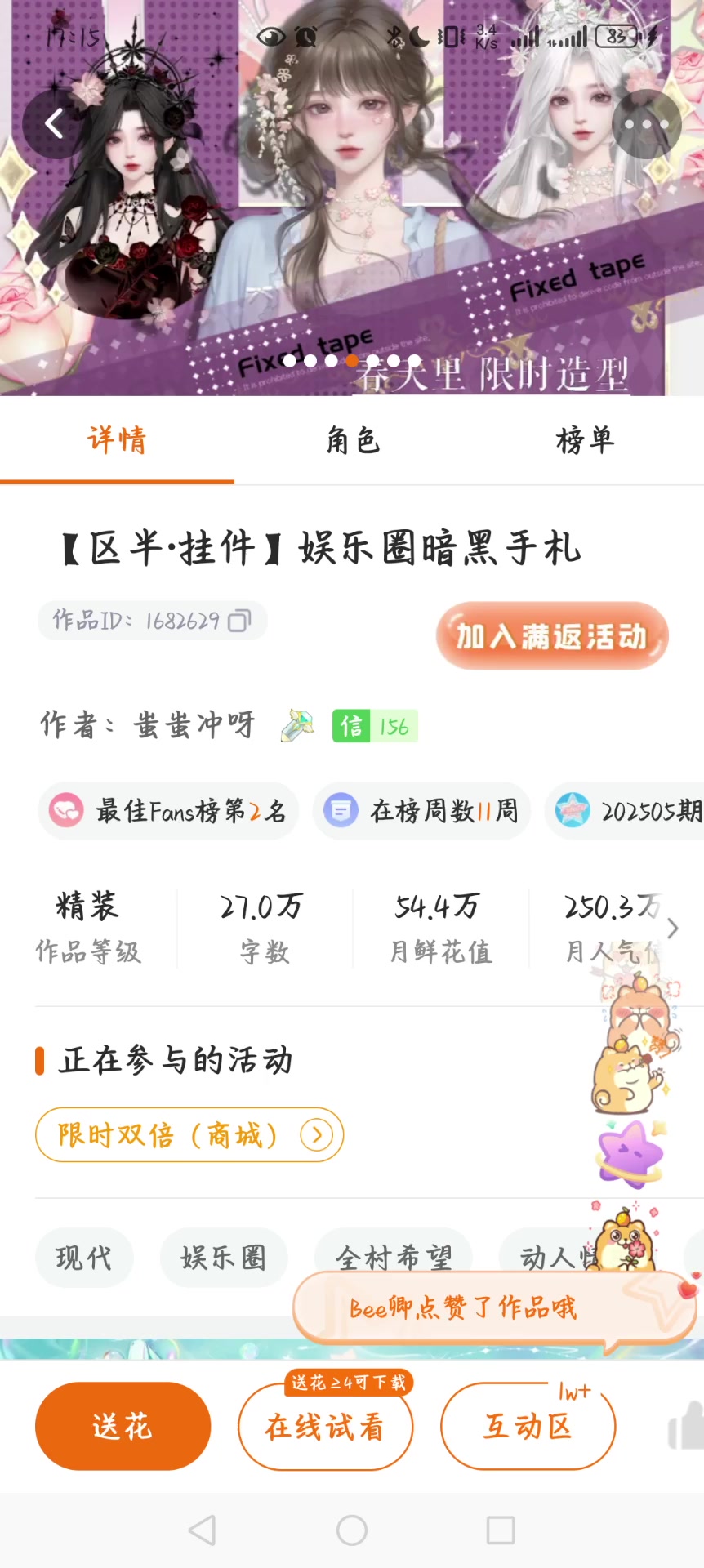Tap the 加入满返活动 button
The height and width of the screenshot is (1568, 704).
[x=552, y=636]
